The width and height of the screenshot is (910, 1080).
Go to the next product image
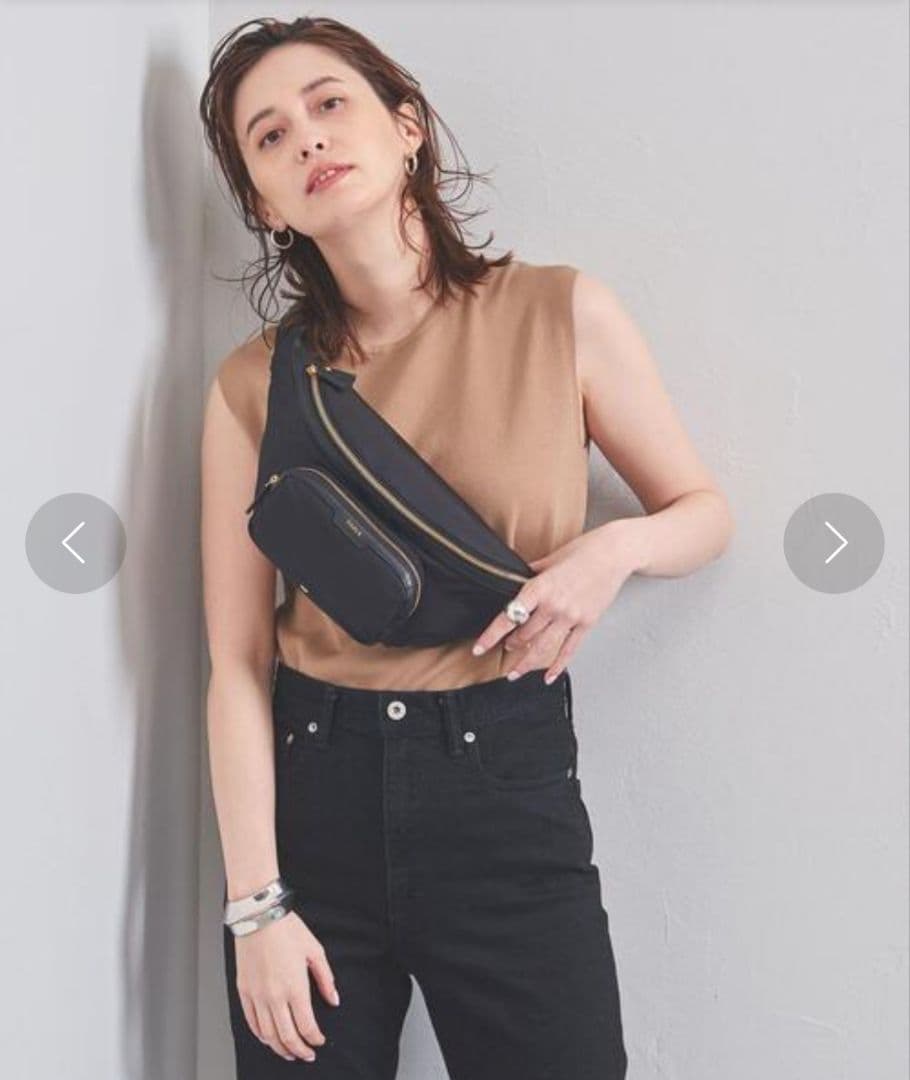pos(834,543)
